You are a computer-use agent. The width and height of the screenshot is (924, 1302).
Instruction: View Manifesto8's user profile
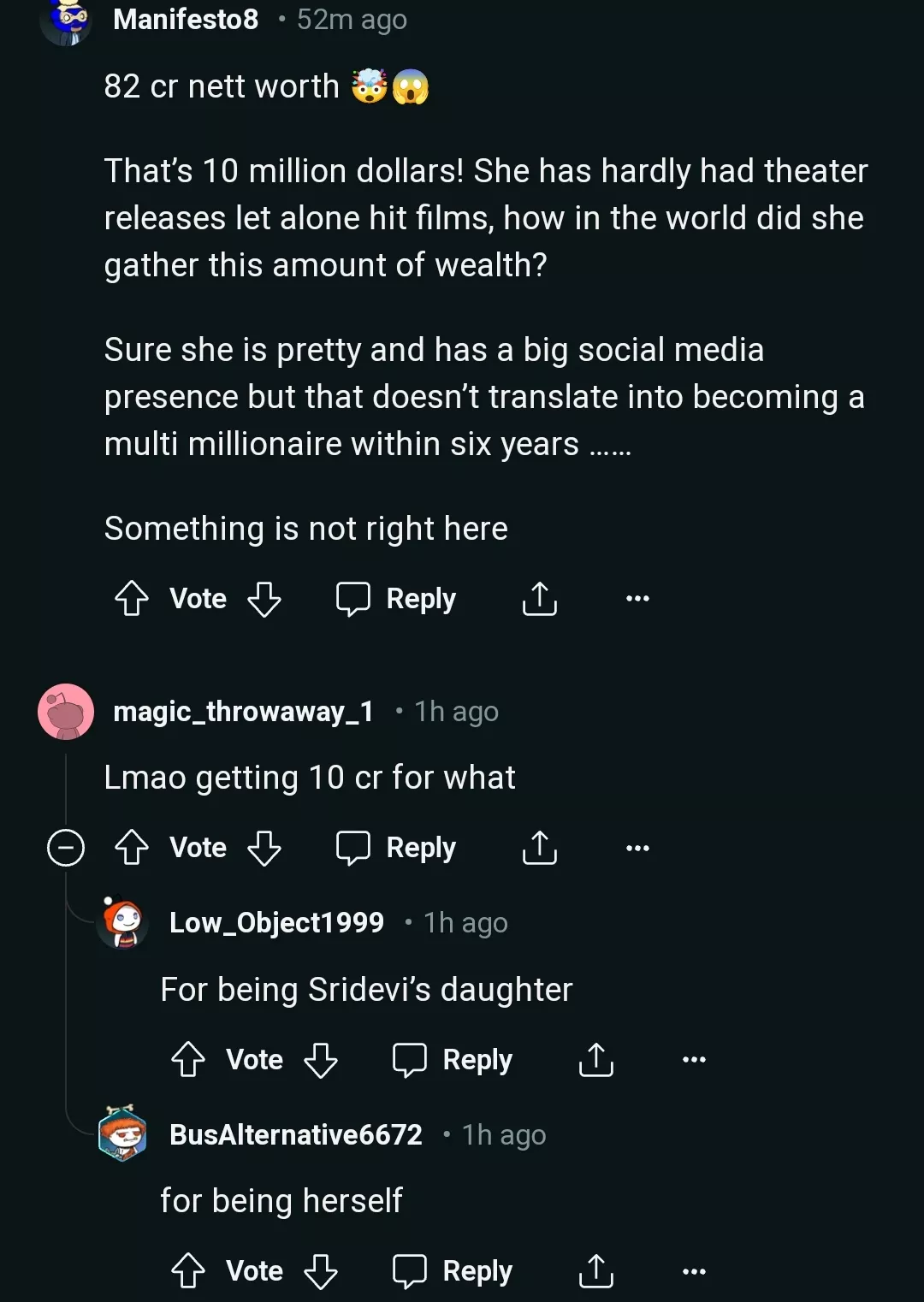coord(186,19)
